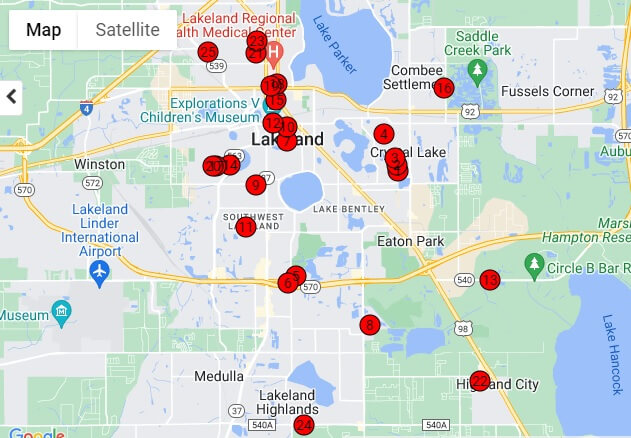Select map marker number 13
The image size is (631, 438).
tap(489, 280)
